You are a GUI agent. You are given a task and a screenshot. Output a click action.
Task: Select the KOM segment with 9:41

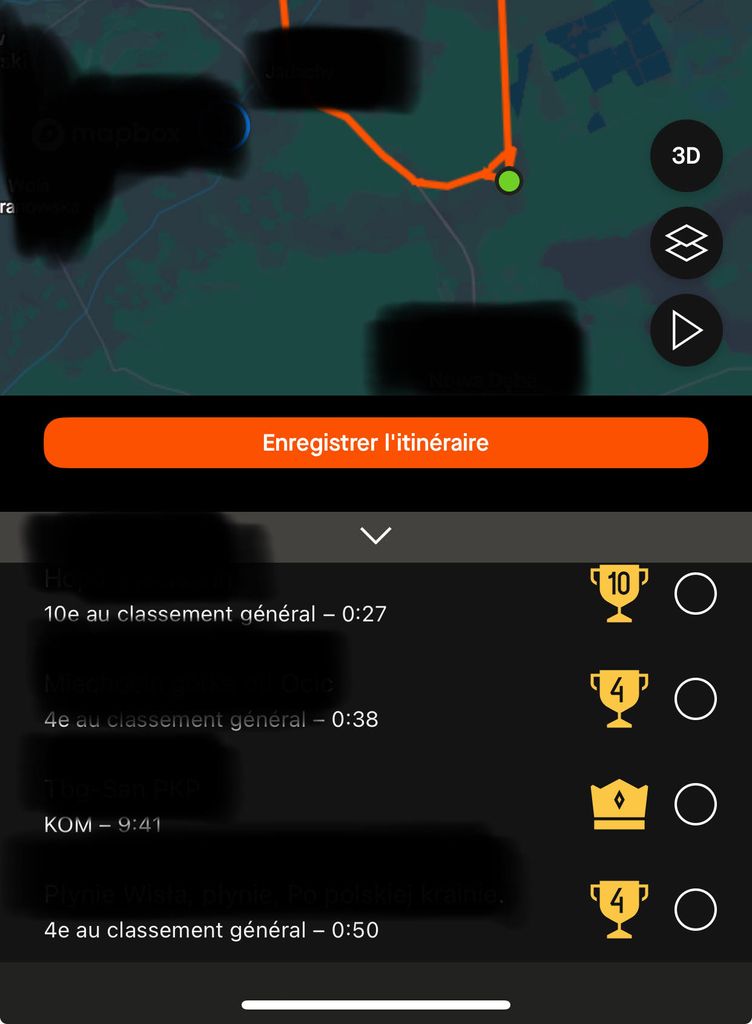coord(695,804)
